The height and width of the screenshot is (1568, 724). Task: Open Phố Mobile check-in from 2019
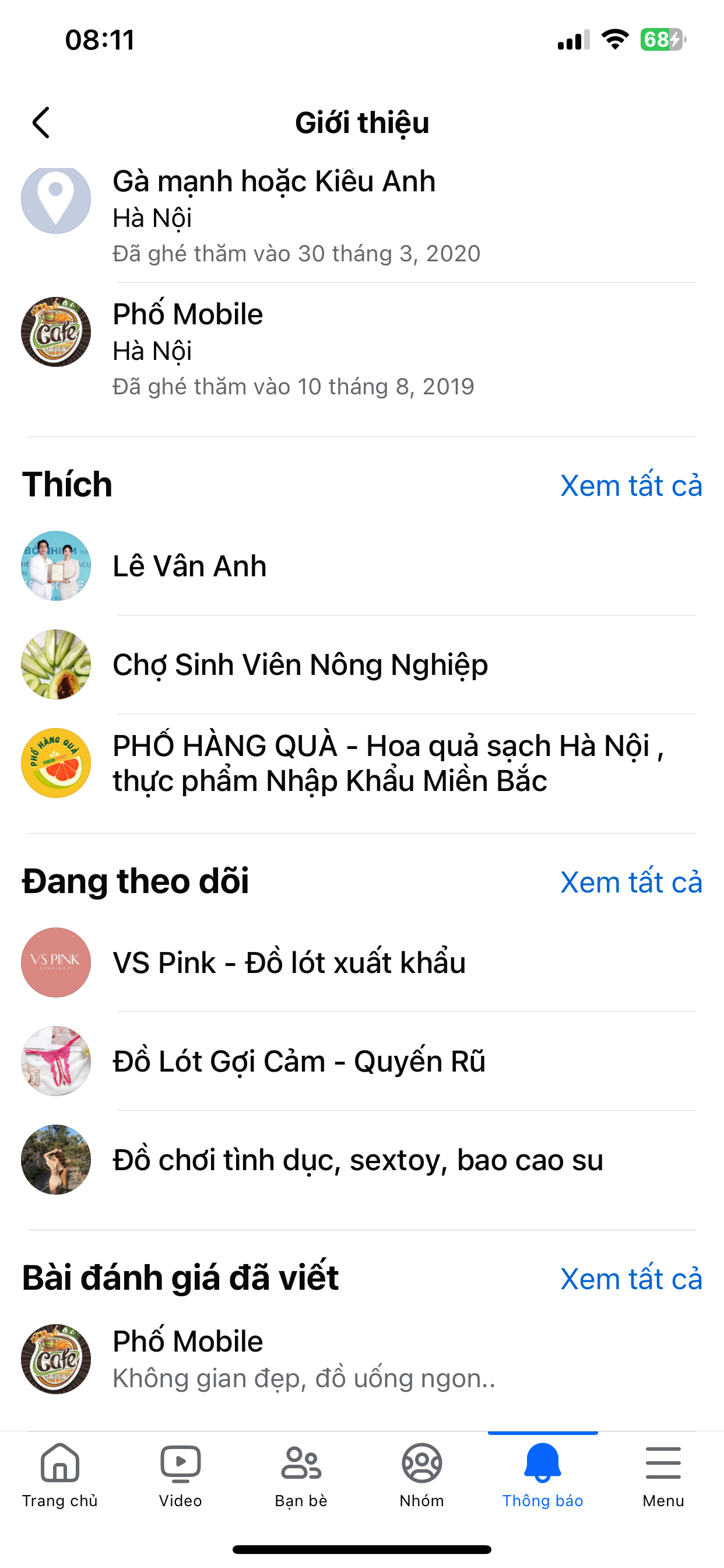[274, 348]
